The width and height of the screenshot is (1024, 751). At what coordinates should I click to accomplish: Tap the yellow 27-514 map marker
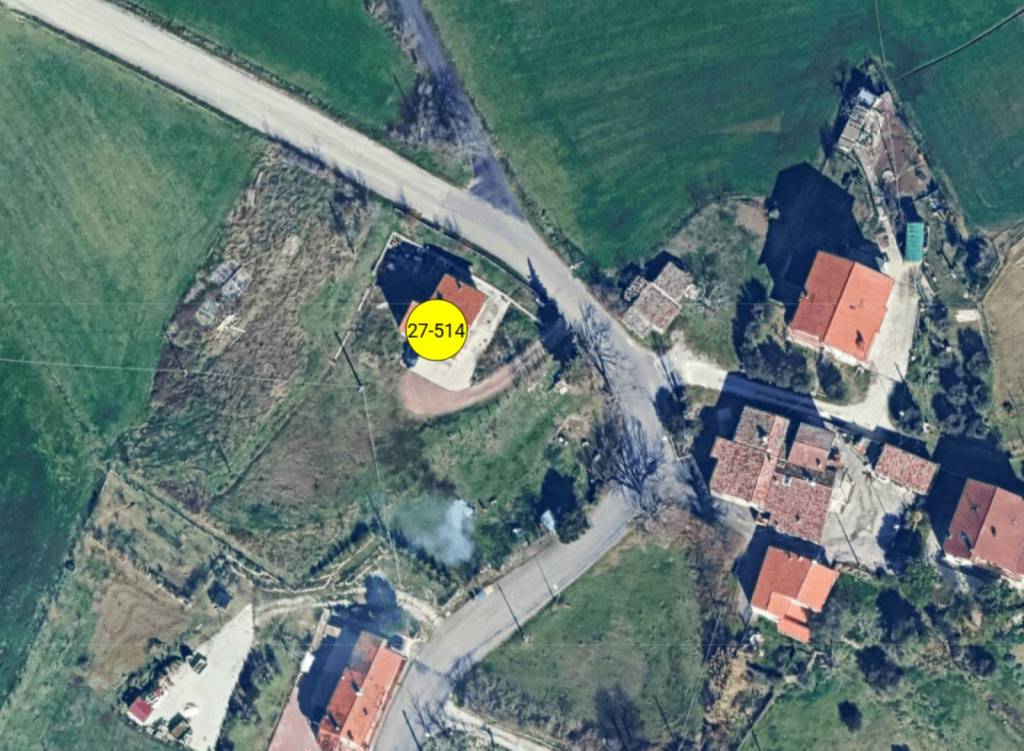pos(436,330)
